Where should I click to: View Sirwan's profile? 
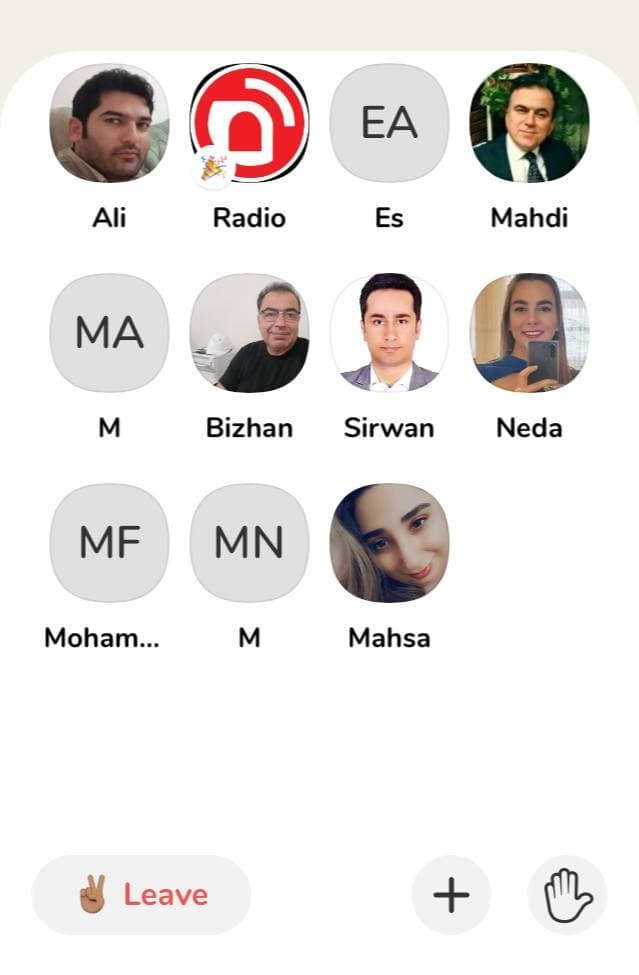389,333
